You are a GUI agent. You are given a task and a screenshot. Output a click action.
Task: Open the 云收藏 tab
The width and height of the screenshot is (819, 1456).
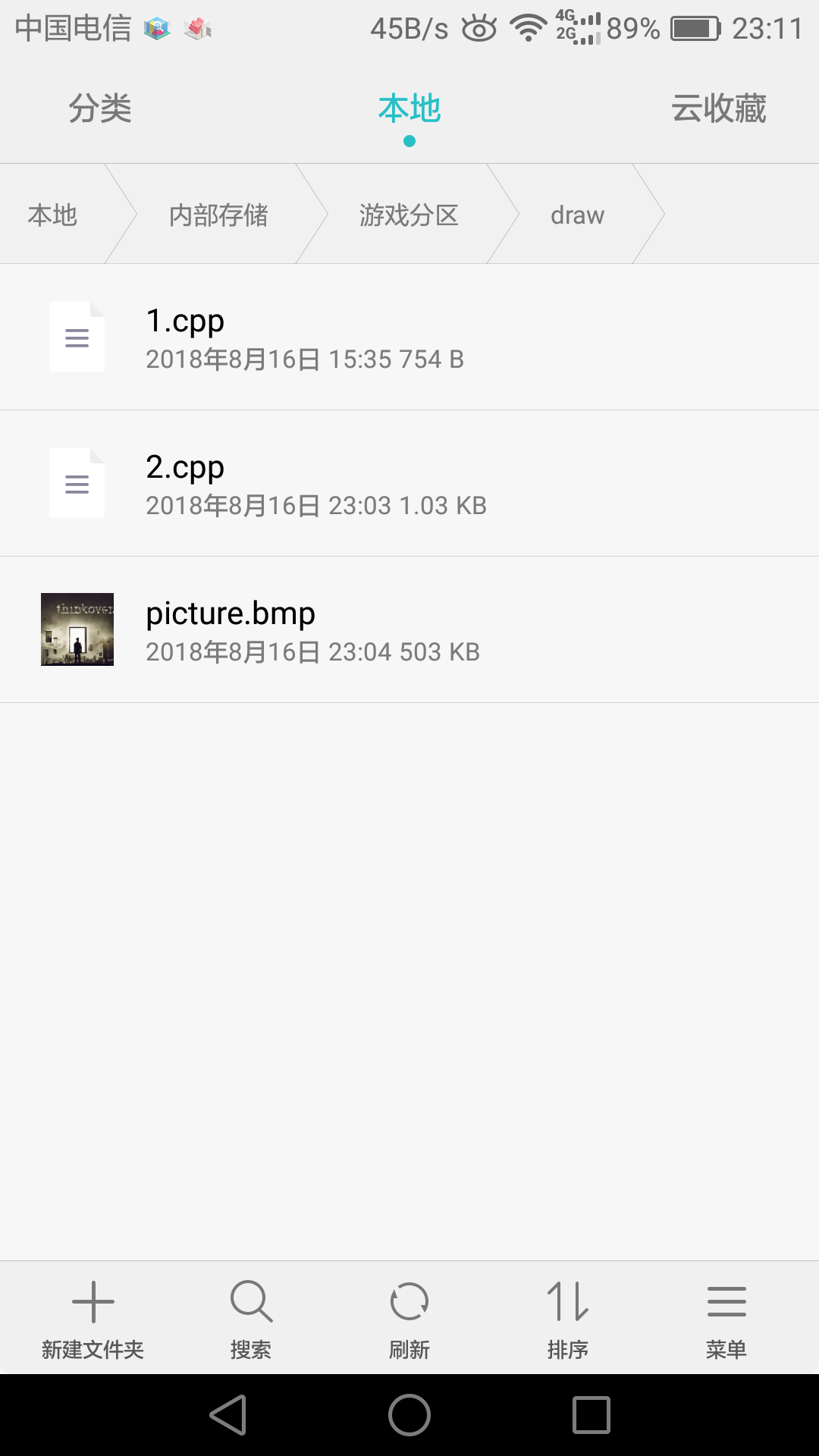click(x=718, y=108)
